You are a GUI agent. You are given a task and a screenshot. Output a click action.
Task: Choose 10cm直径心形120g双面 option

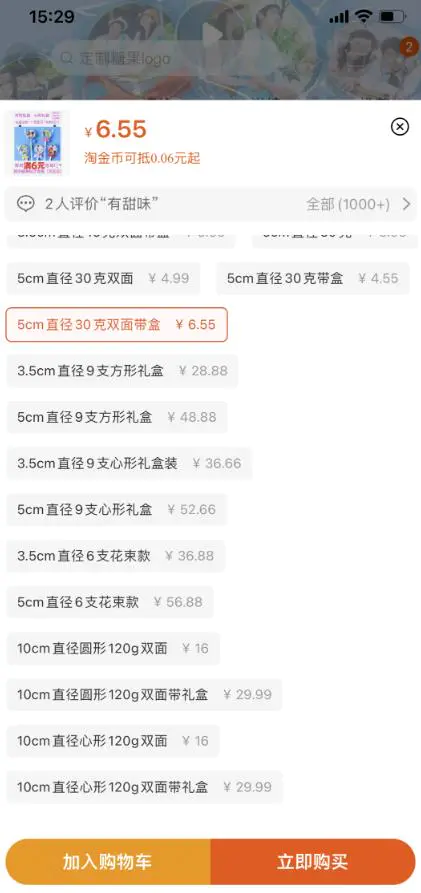click(x=113, y=741)
